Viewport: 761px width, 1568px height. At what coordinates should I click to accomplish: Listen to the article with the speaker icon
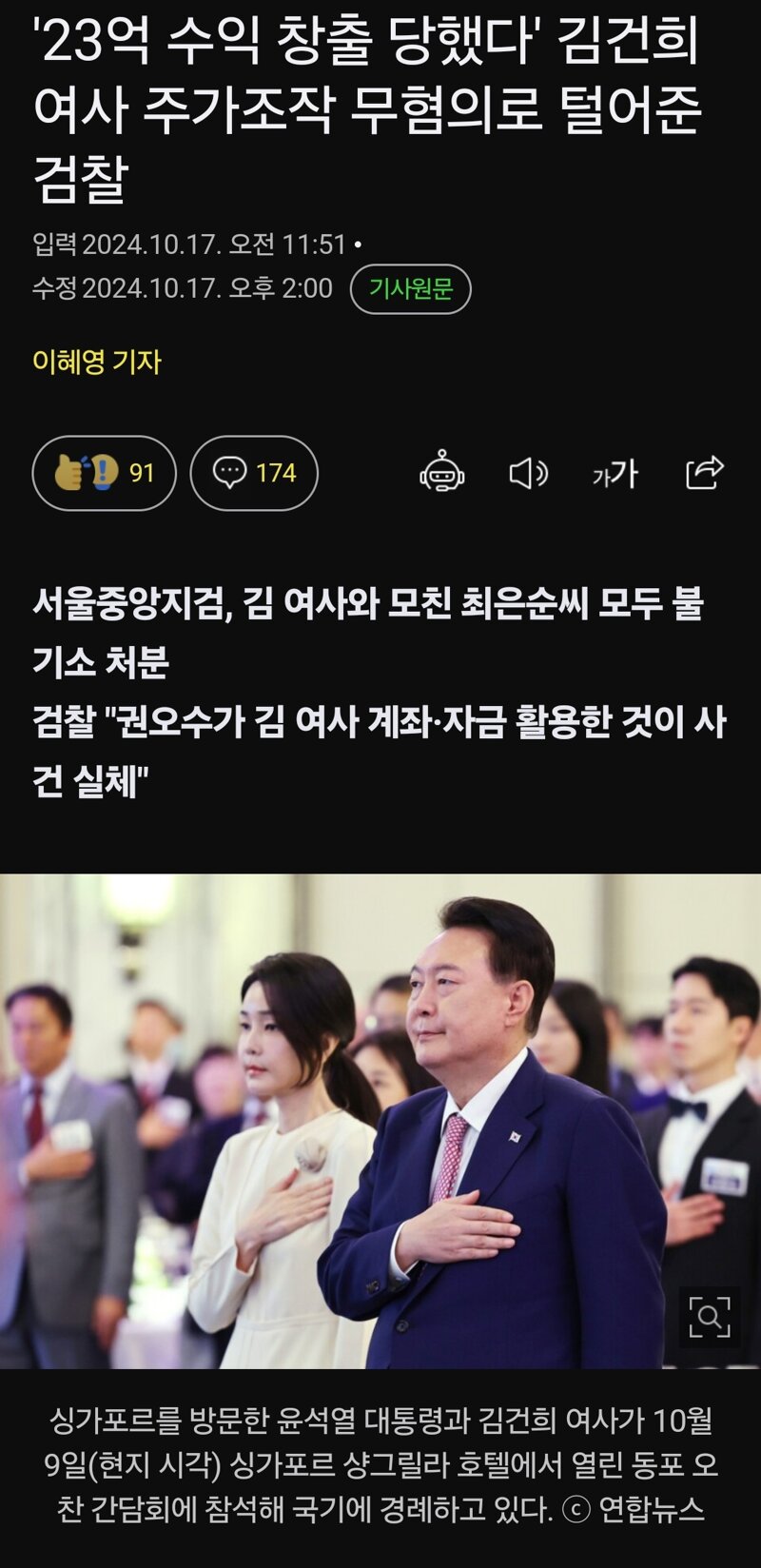point(529,473)
